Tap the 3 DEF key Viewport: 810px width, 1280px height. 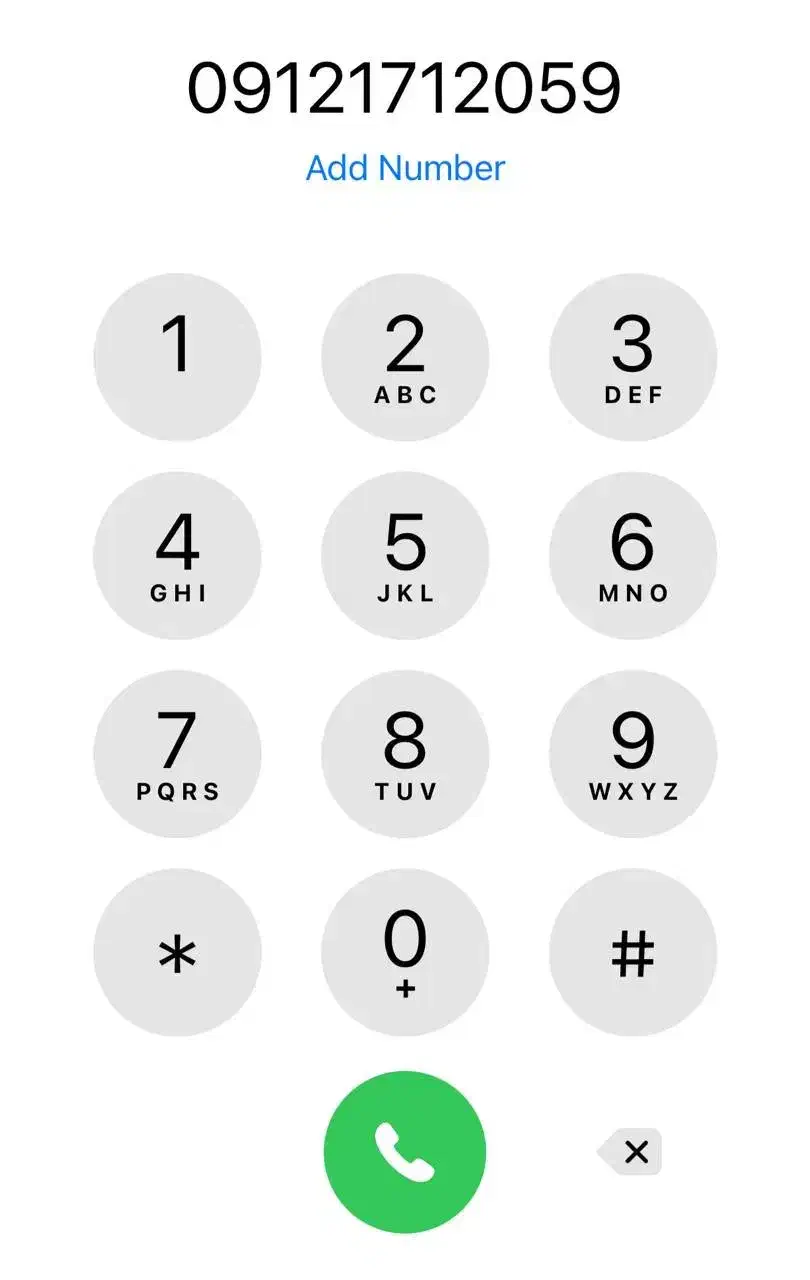(633, 357)
